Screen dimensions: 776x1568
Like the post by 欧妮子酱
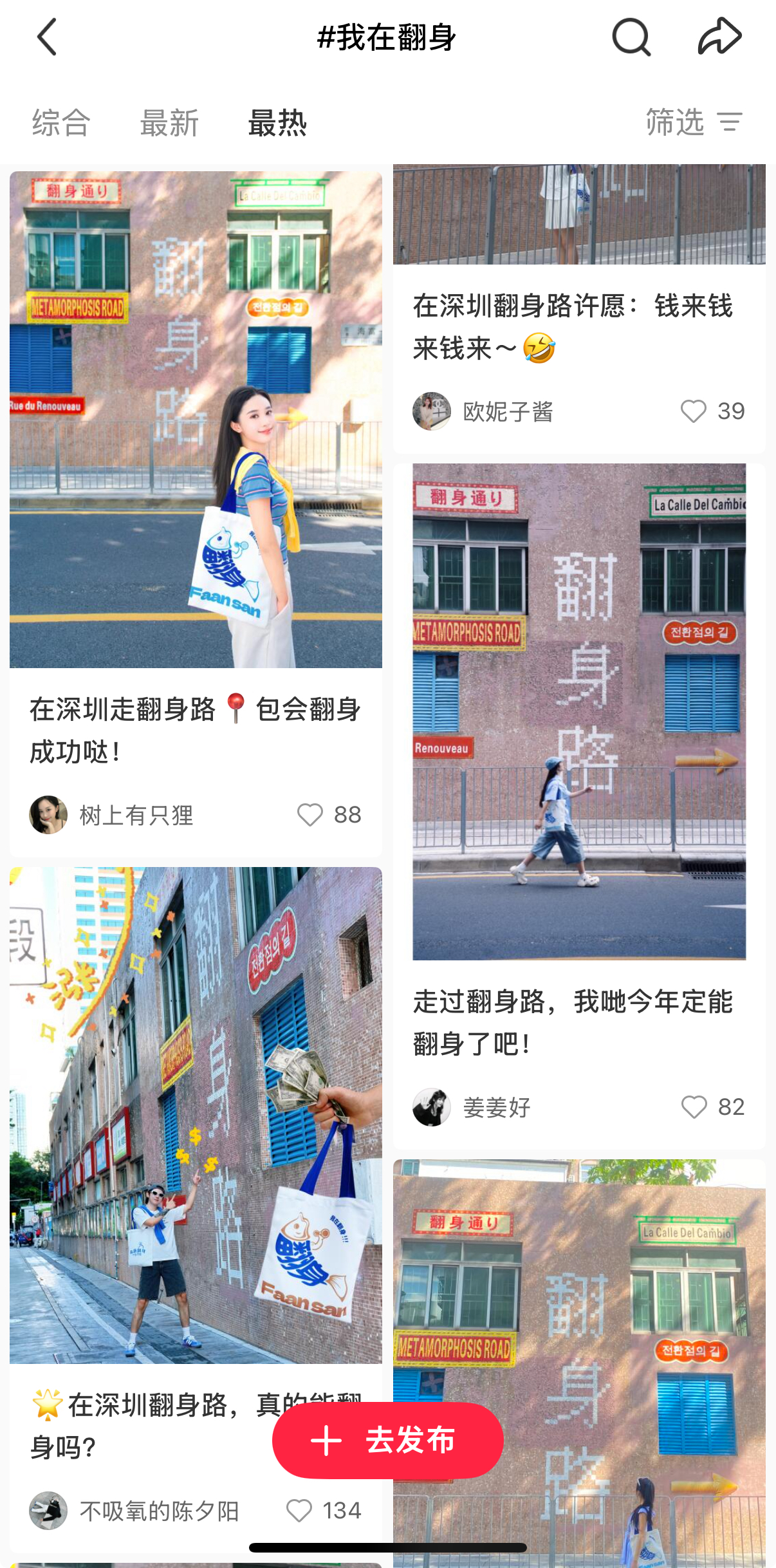(694, 411)
